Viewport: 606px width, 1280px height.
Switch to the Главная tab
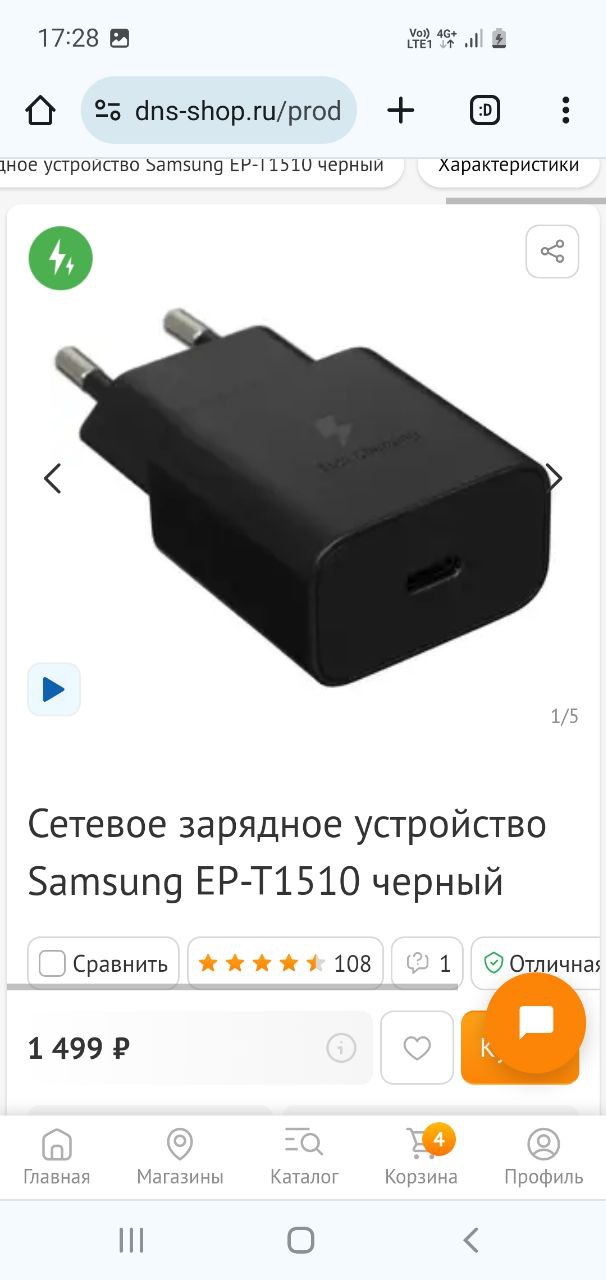57,1156
